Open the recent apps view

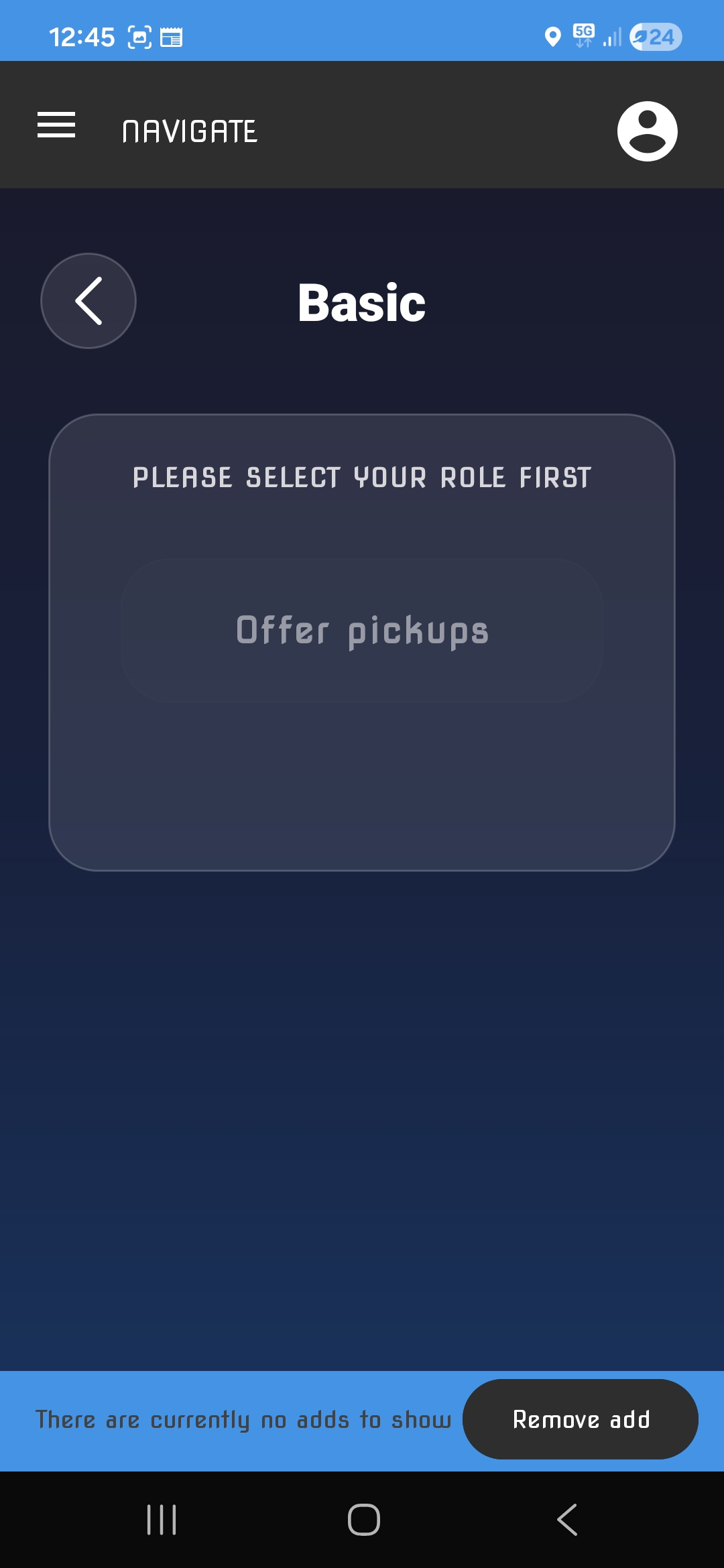pos(162,1519)
